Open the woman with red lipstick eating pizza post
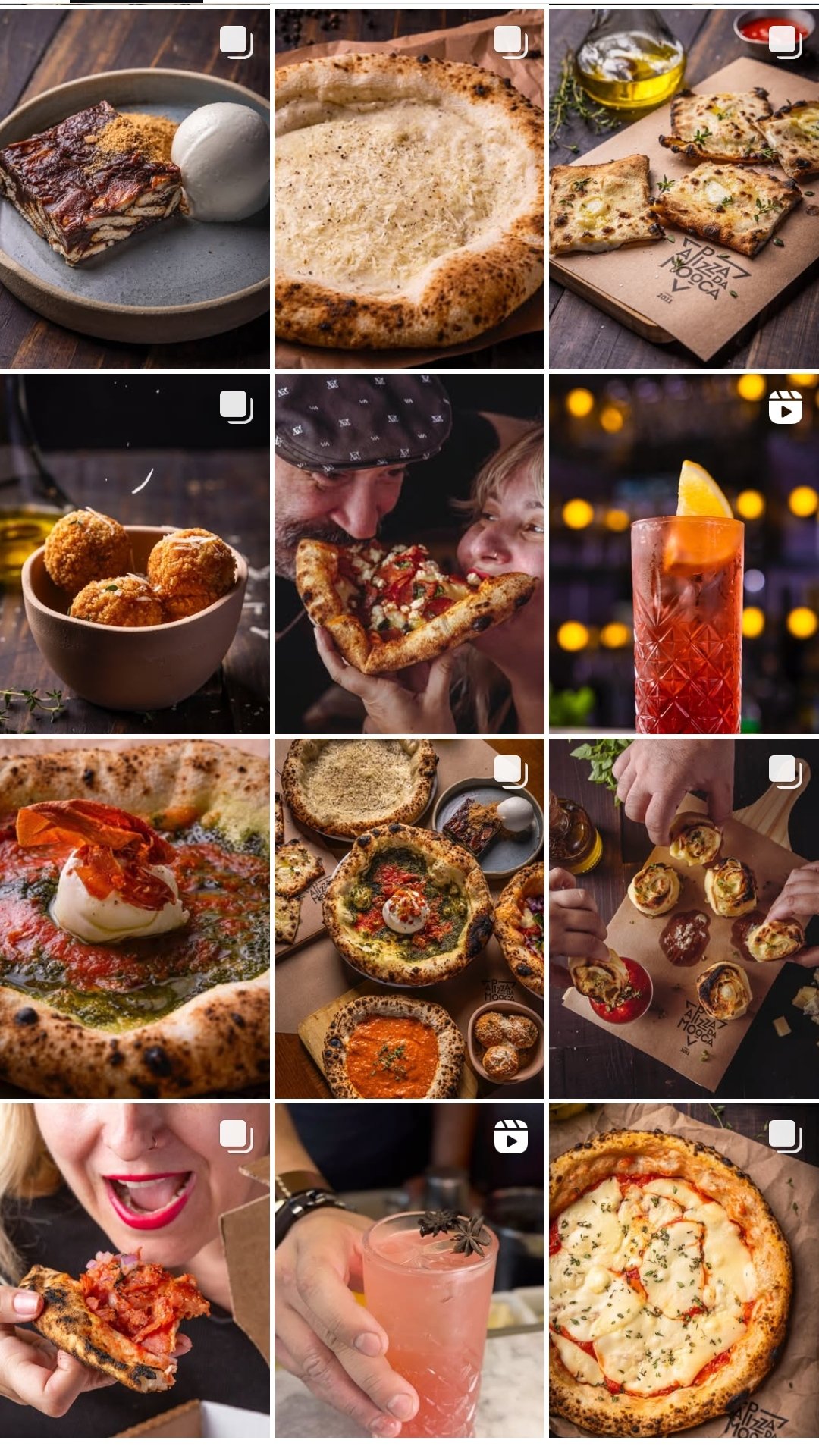Image resolution: width=819 pixels, height=1456 pixels. click(x=135, y=1270)
